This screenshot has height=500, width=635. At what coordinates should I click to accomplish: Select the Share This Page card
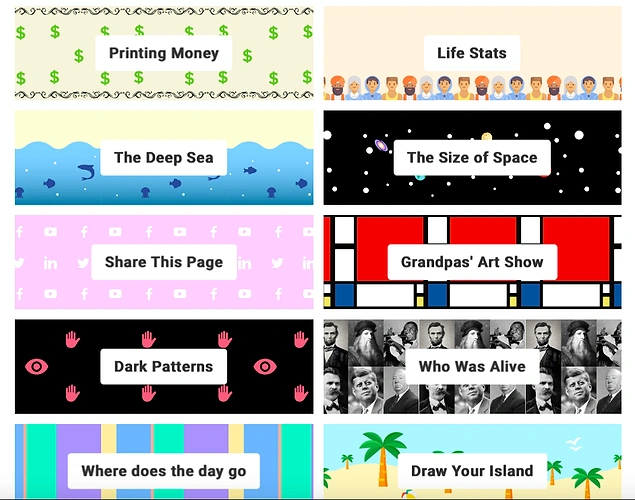click(164, 262)
